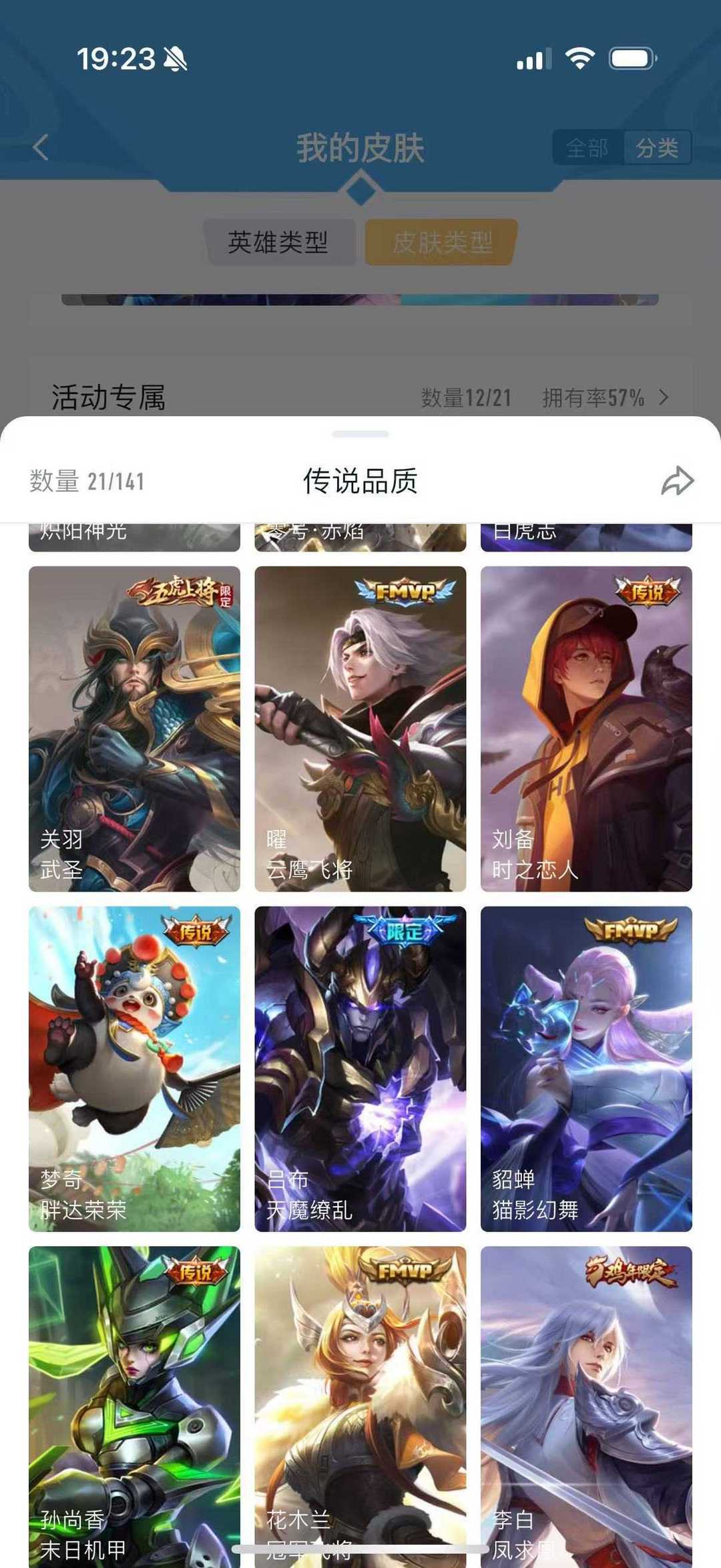Expand 活动专属 with its chevron
The width and height of the screenshot is (721, 1568).
tap(665, 397)
